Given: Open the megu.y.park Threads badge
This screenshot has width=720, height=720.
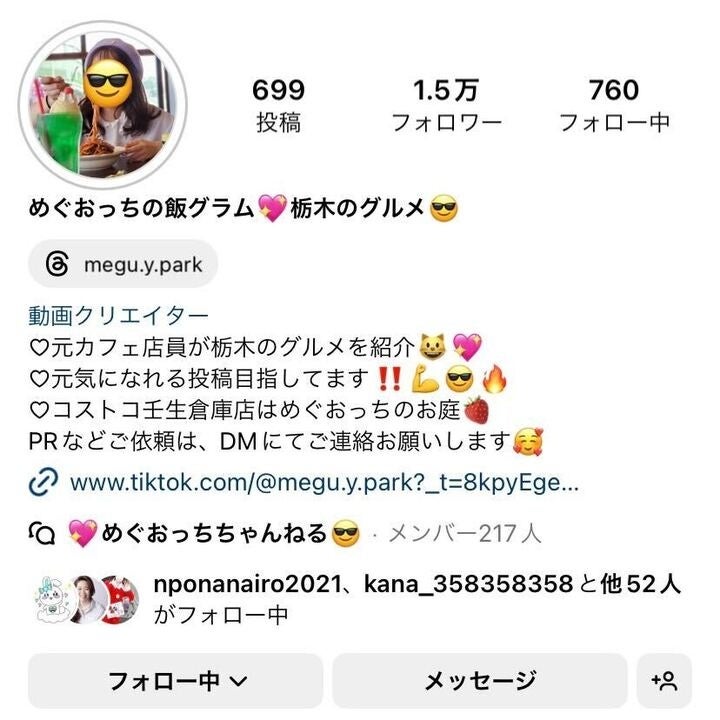Looking at the screenshot, I should coord(123,265).
